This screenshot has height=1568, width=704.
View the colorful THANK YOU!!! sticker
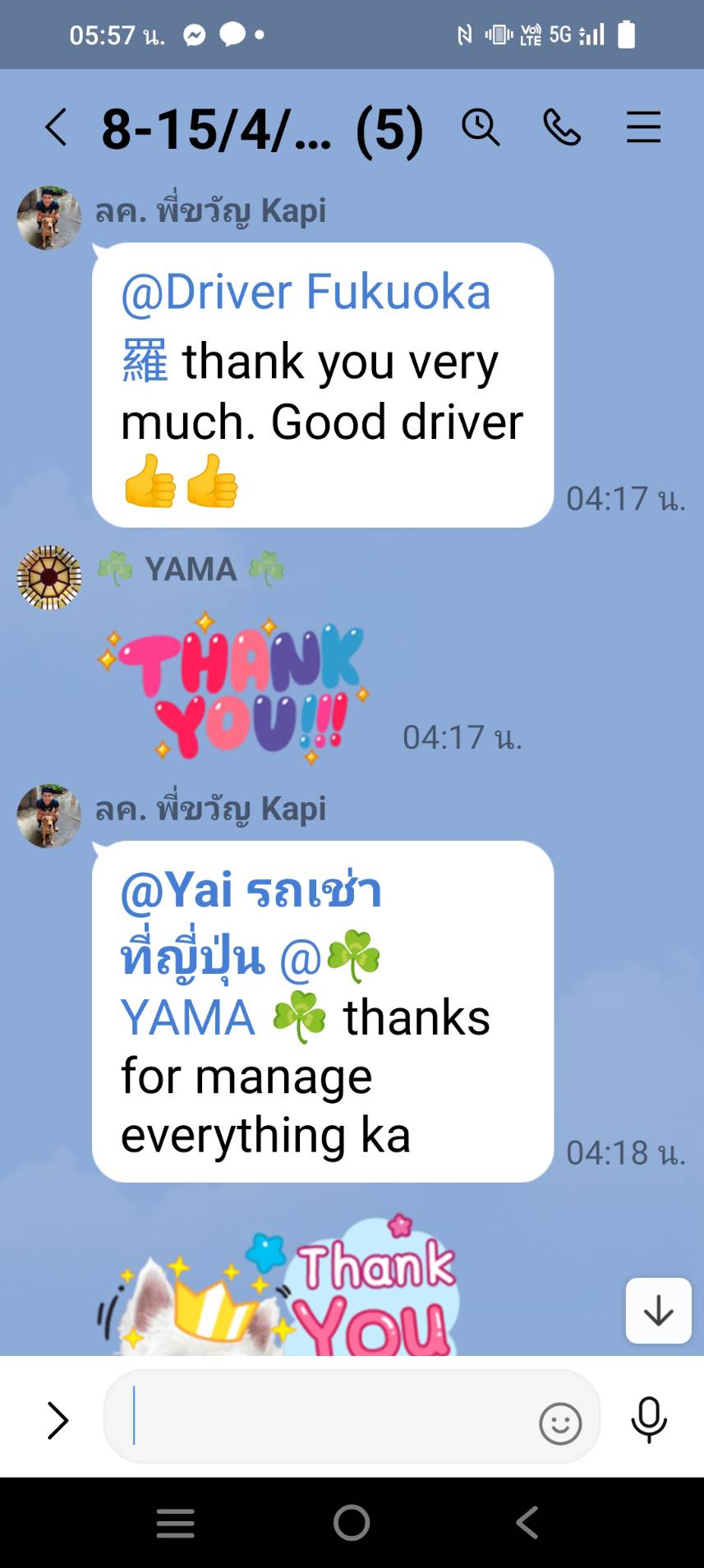(x=236, y=689)
